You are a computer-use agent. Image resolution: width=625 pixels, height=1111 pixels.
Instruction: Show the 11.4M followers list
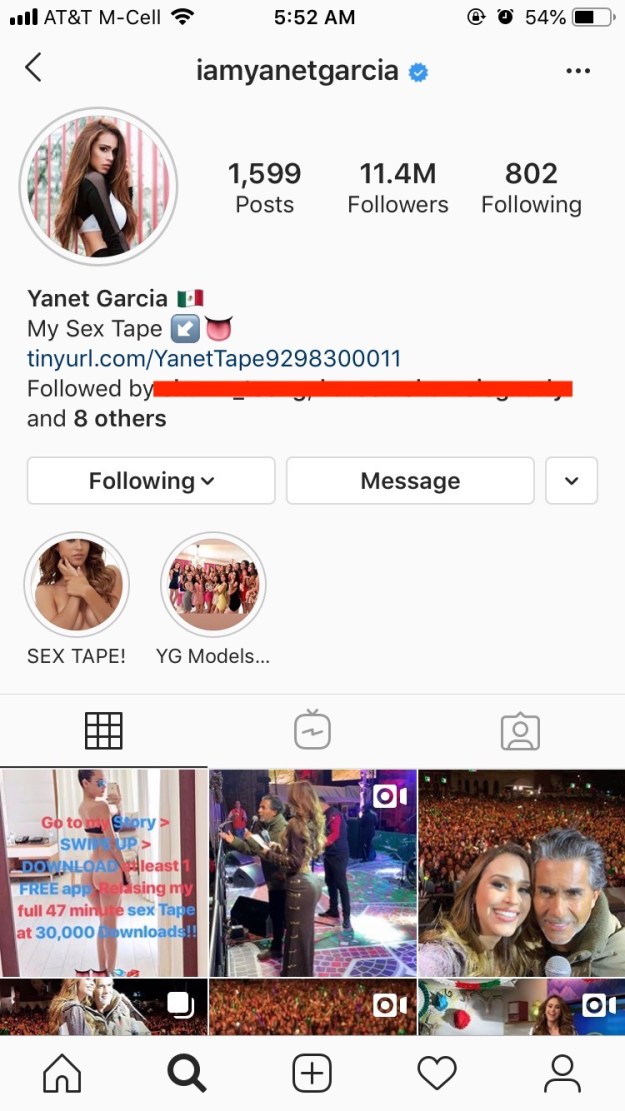coord(398,188)
